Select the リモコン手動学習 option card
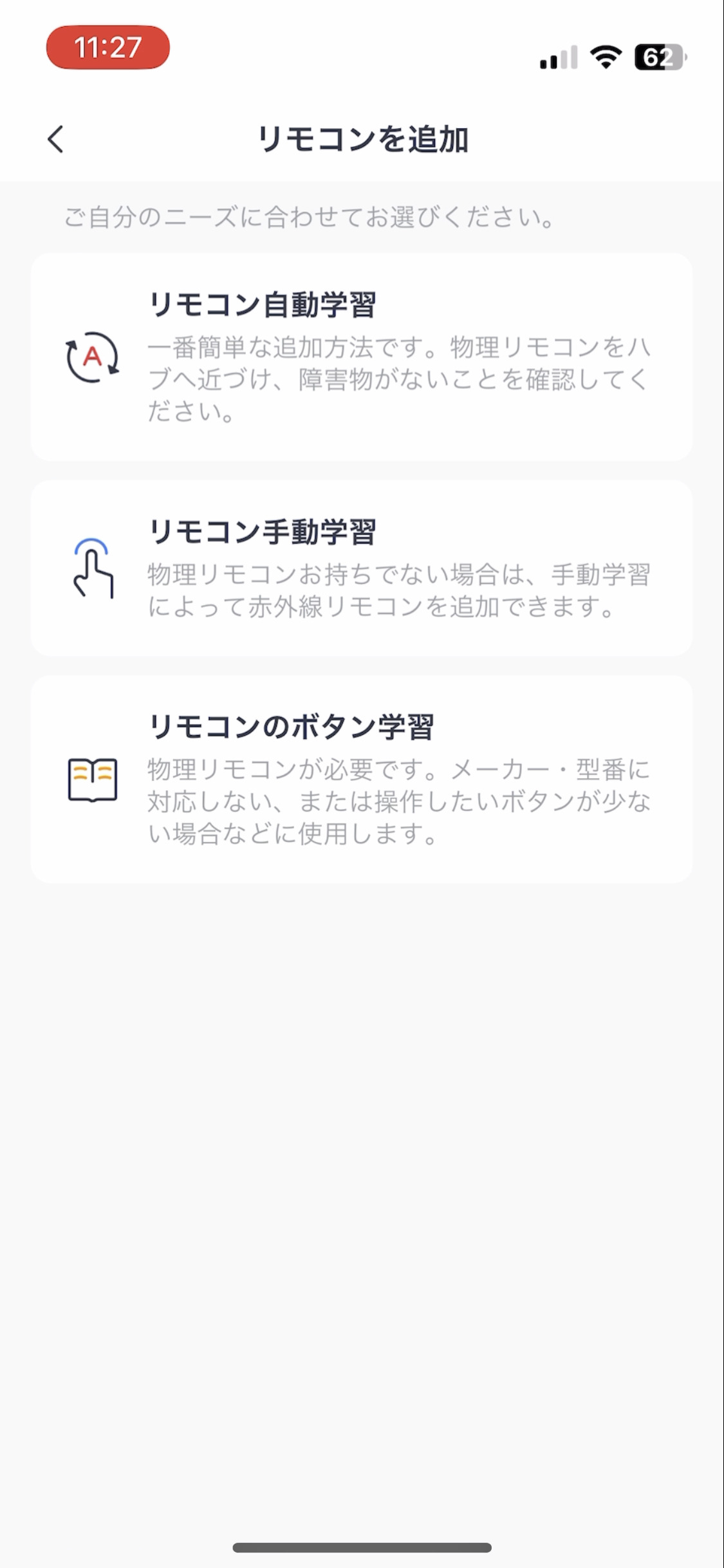This screenshot has height=1568, width=724. 362,566
